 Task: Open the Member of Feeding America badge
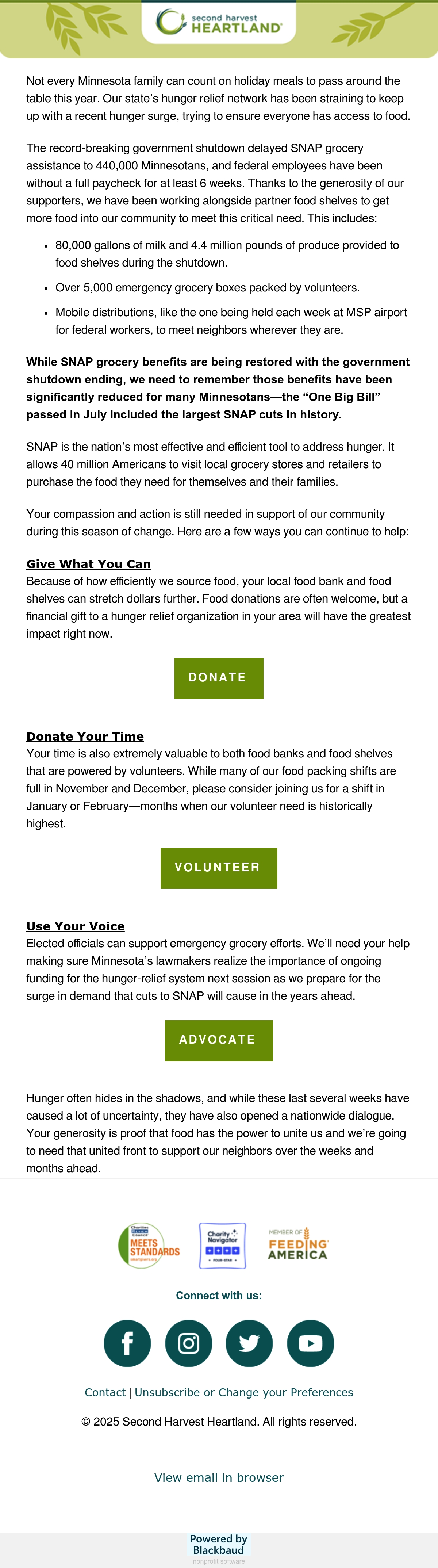[298, 1244]
